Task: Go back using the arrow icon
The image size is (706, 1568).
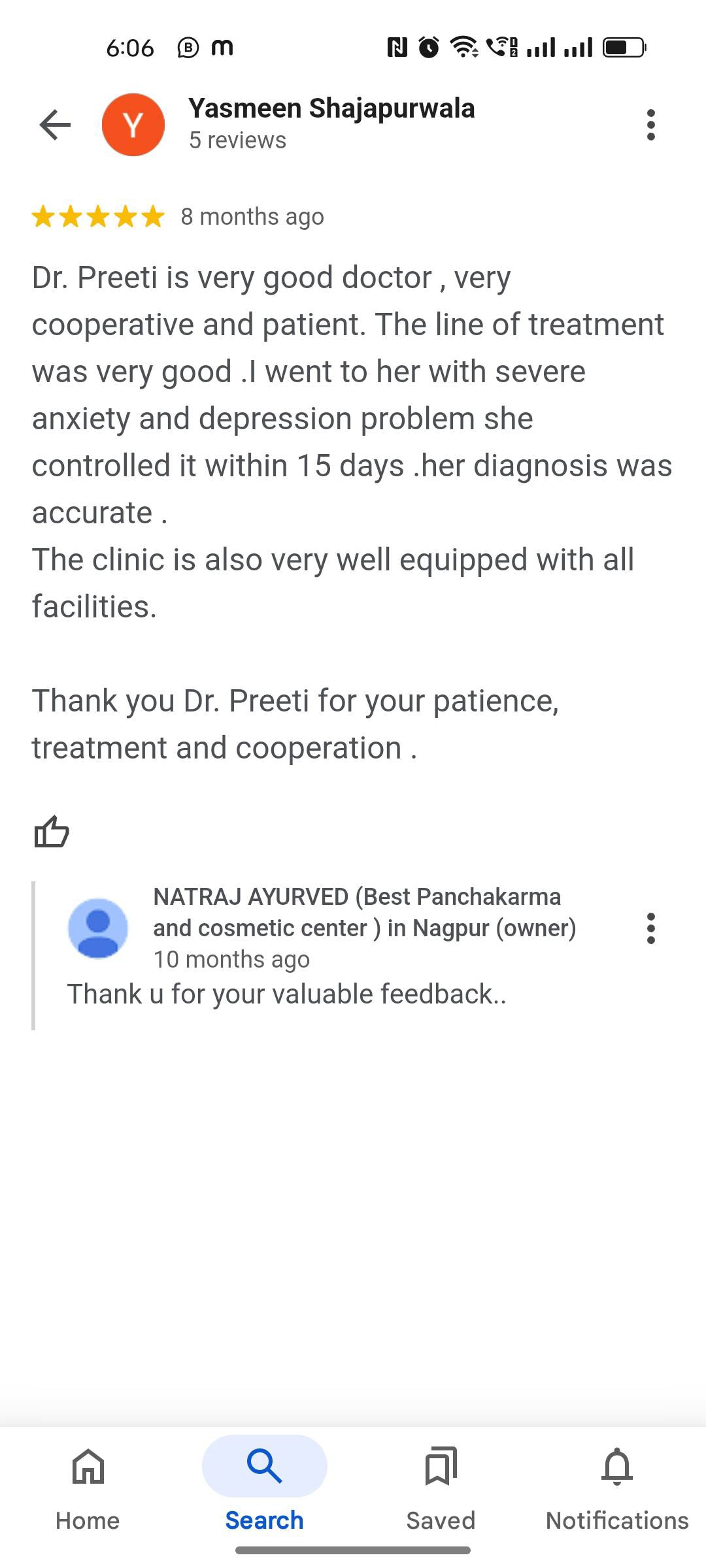Action: [55, 125]
